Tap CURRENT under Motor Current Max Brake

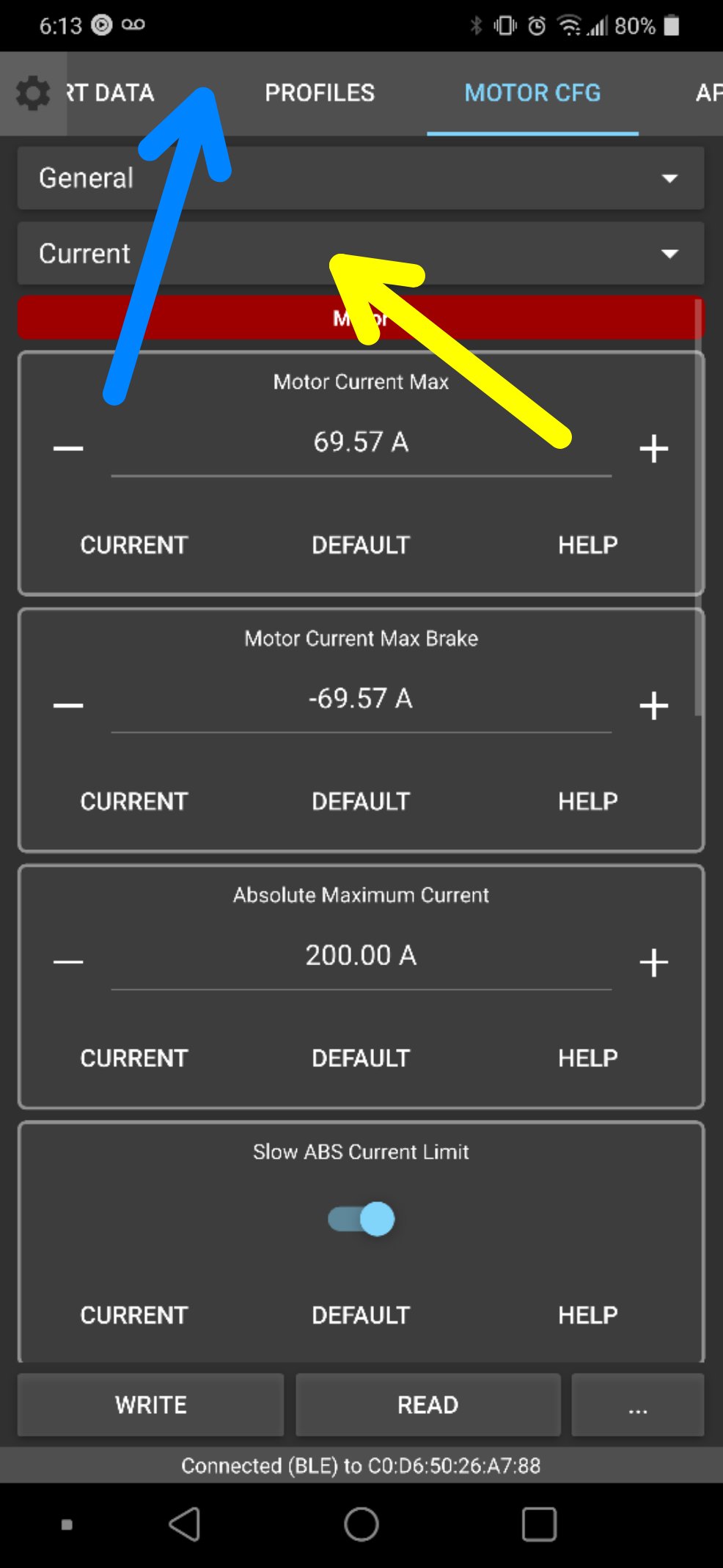(134, 802)
